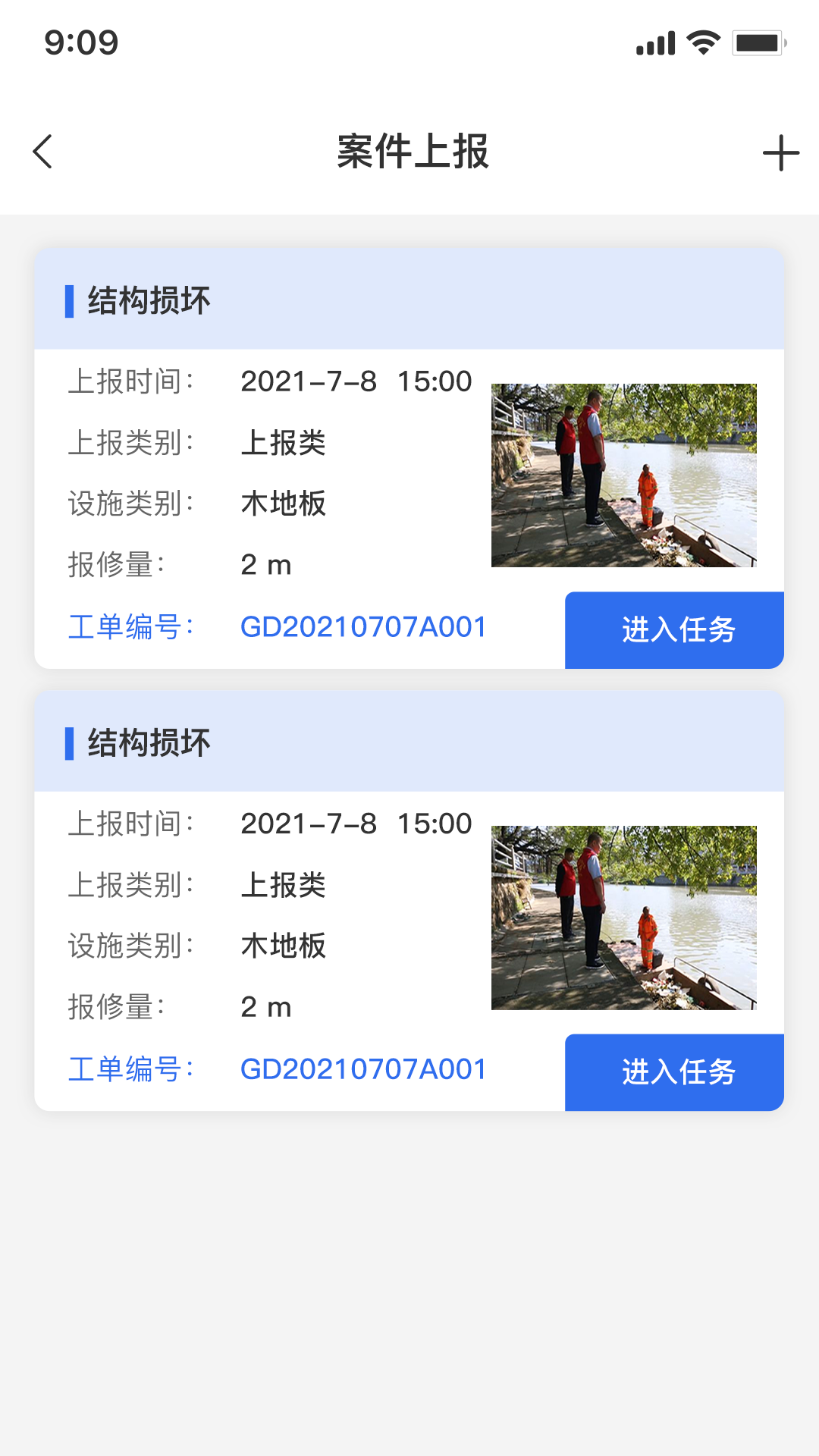
Task: Tap 设施类别 value 木地板 in first card
Action: (283, 504)
